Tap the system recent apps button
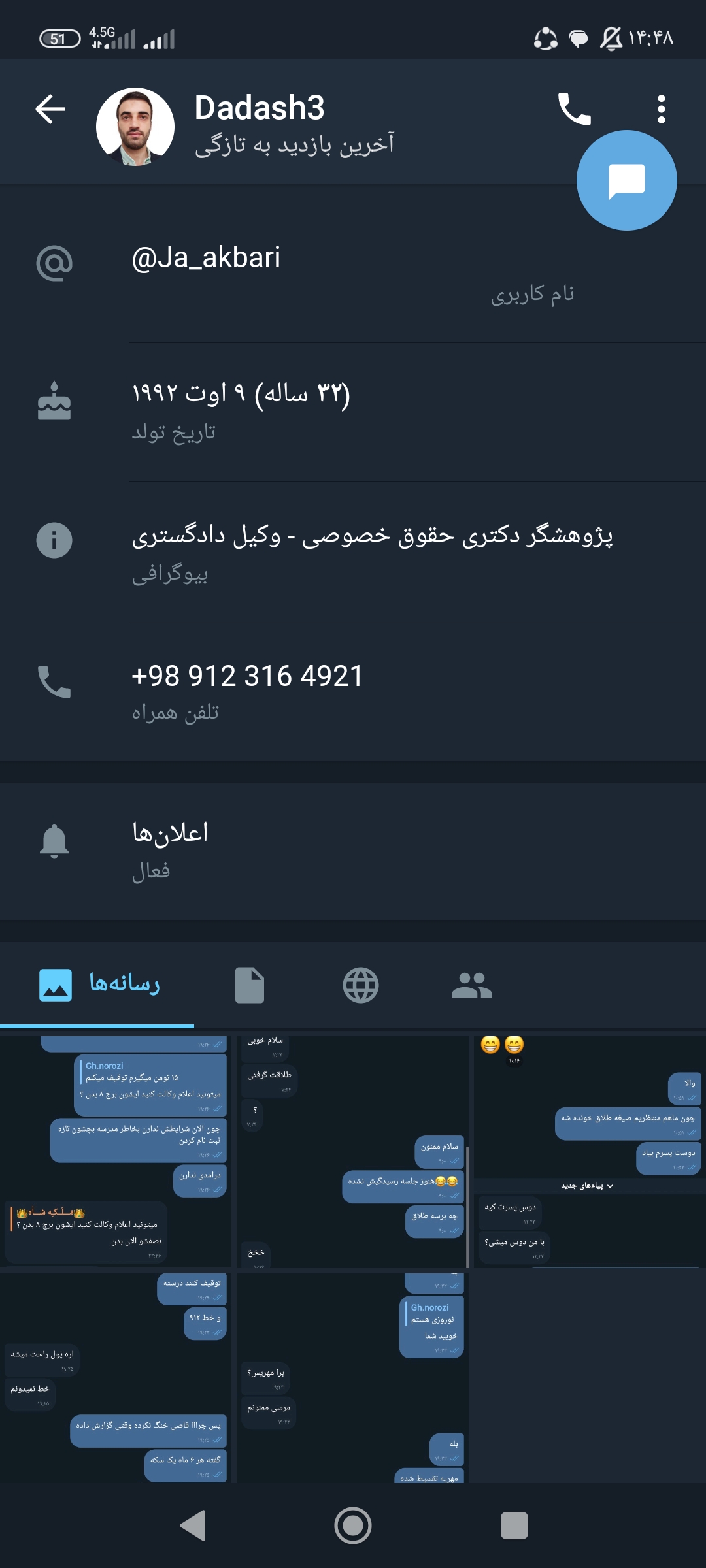 [x=514, y=1526]
